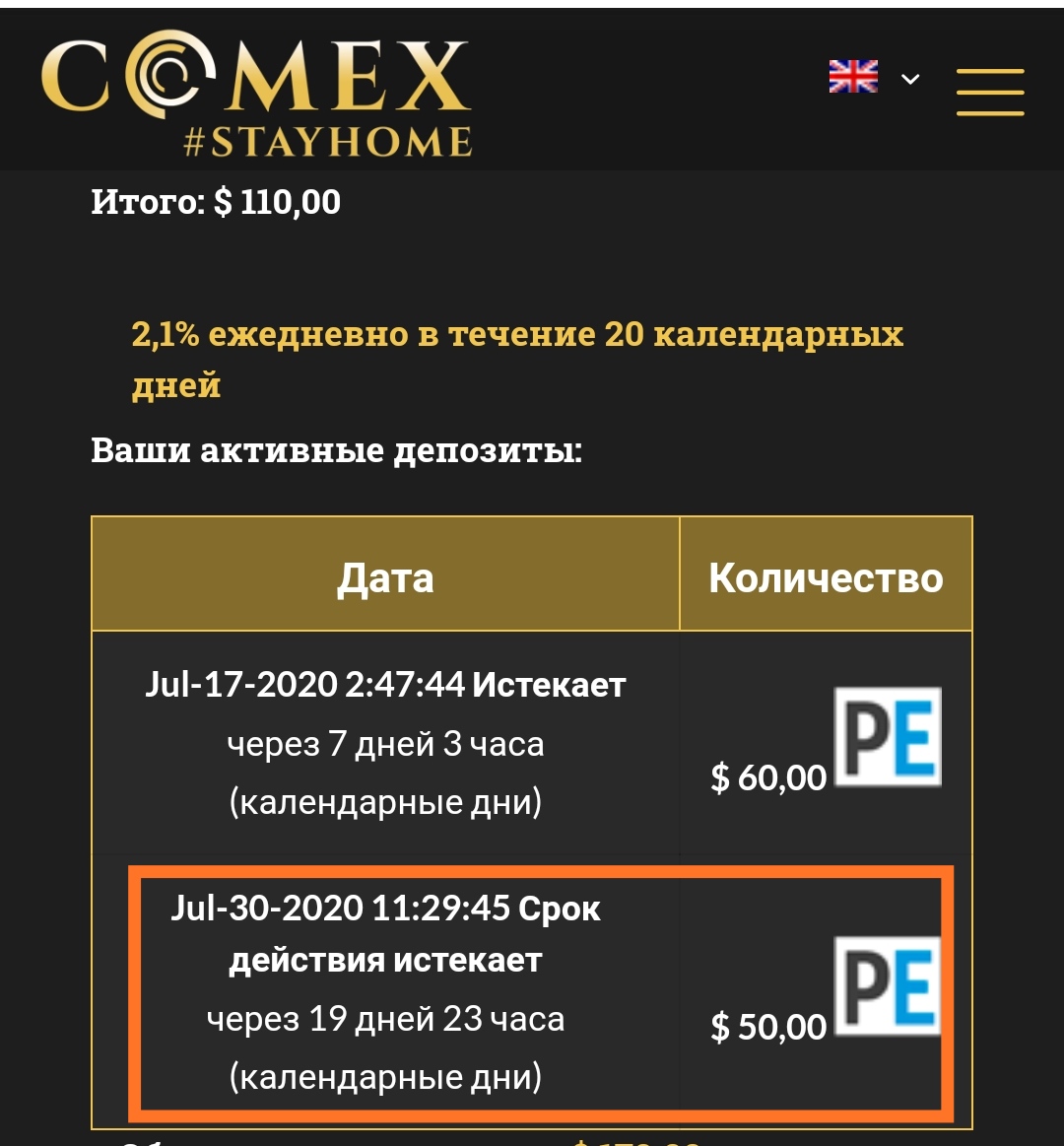Tap the COMEX logo to go home
Viewport: 1064px width, 1146px height.
256,95
